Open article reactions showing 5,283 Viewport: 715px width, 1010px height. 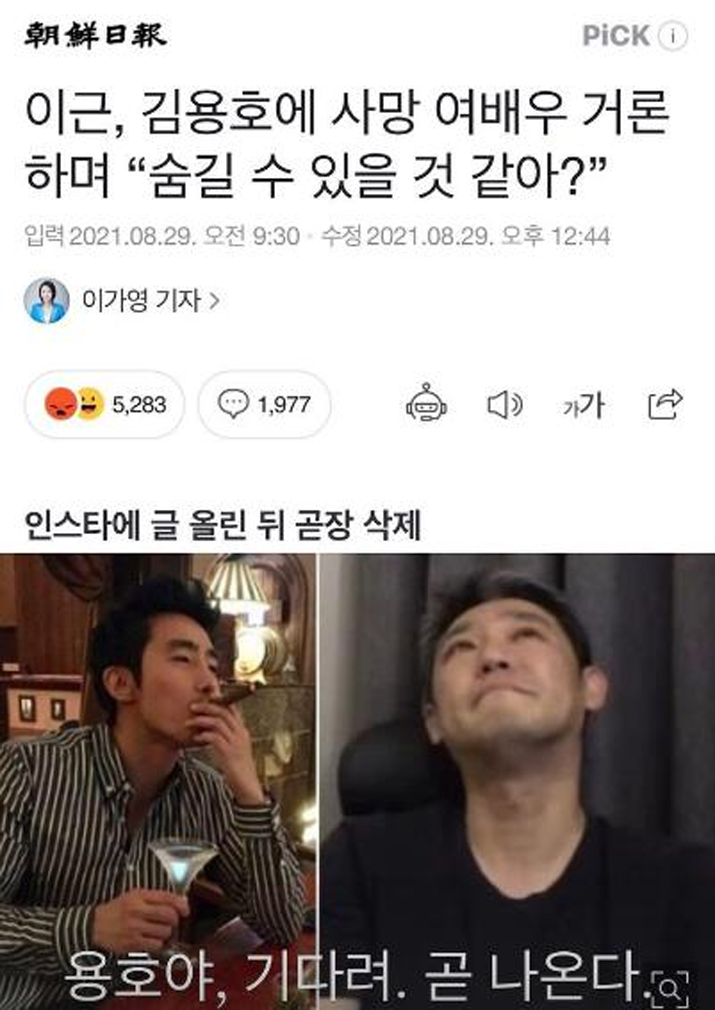click(x=105, y=405)
